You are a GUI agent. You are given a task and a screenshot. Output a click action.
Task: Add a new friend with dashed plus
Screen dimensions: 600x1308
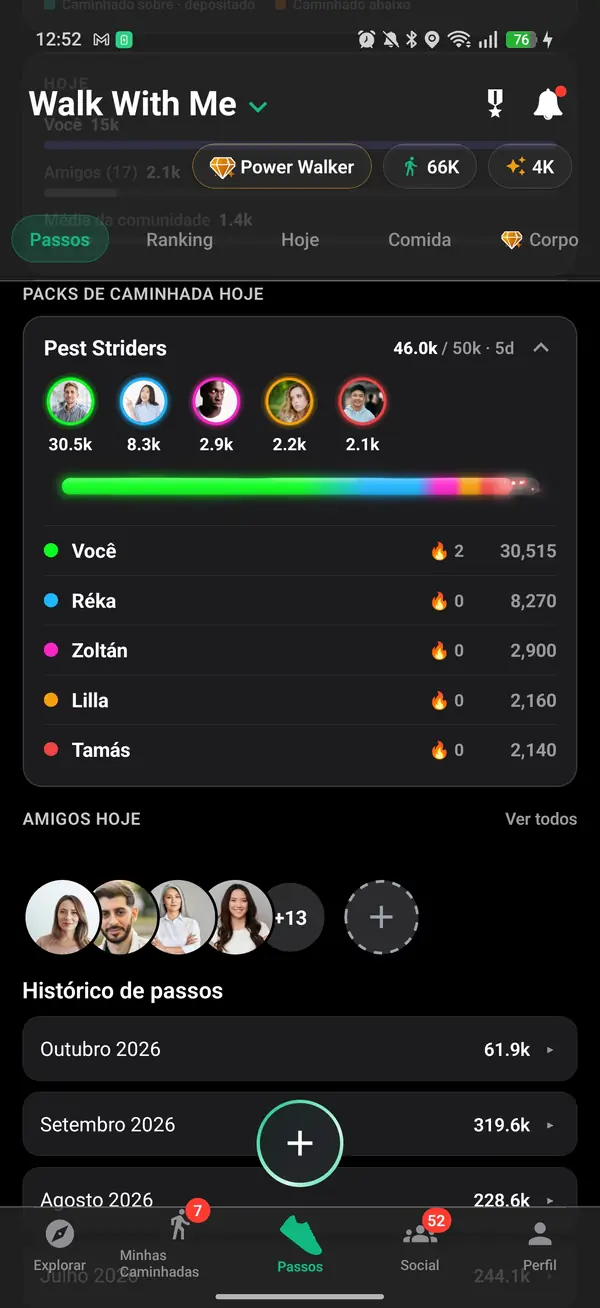pos(381,917)
